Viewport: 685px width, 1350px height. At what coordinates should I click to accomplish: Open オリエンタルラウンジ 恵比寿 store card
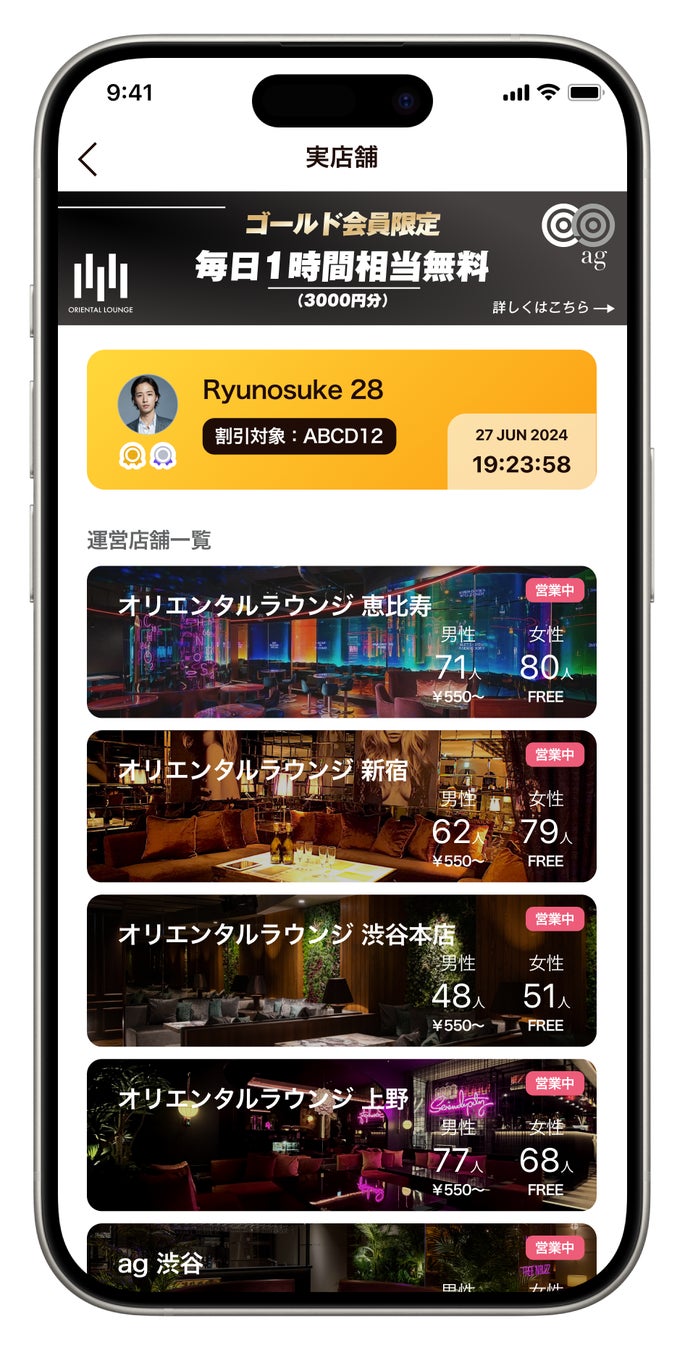pyautogui.click(x=341, y=642)
